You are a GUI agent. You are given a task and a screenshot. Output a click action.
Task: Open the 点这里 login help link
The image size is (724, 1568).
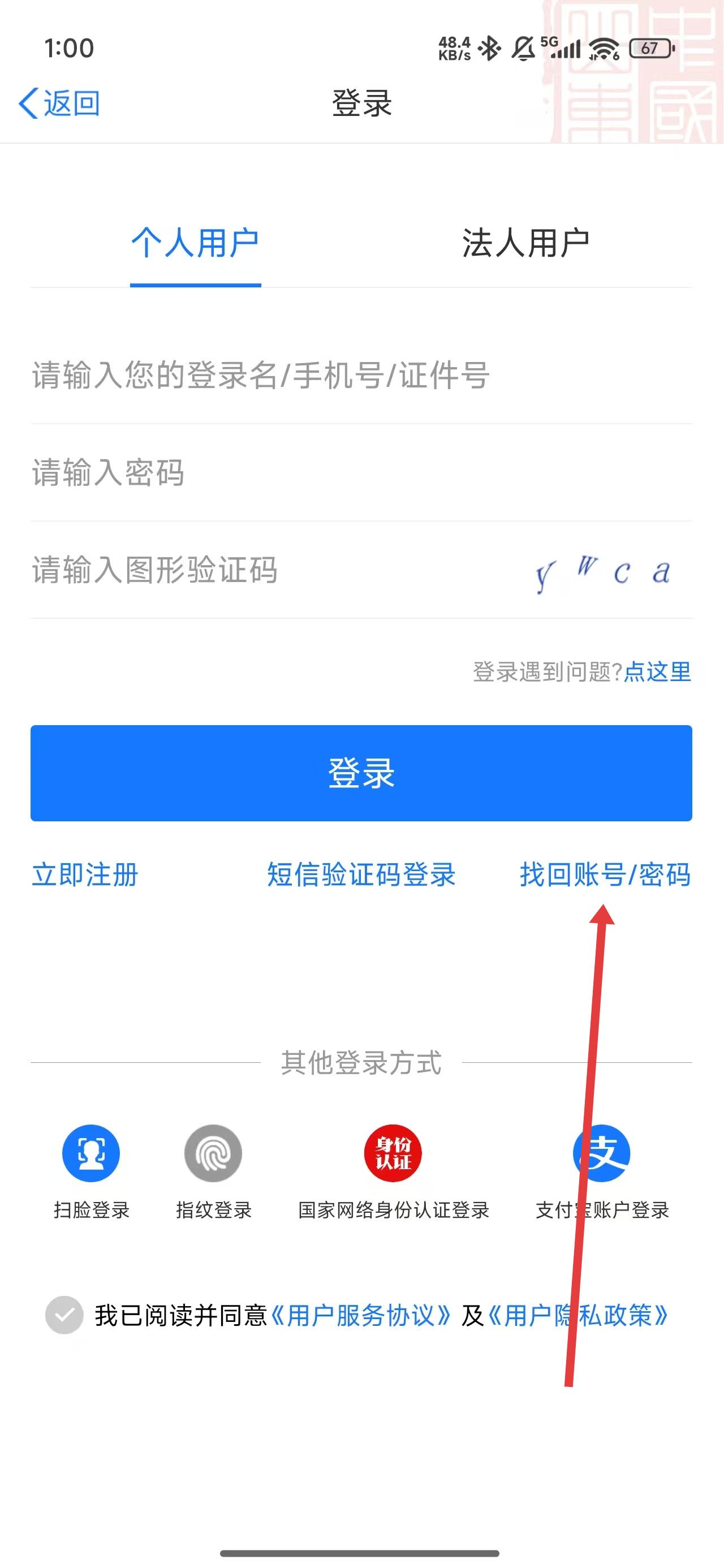point(658,672)
